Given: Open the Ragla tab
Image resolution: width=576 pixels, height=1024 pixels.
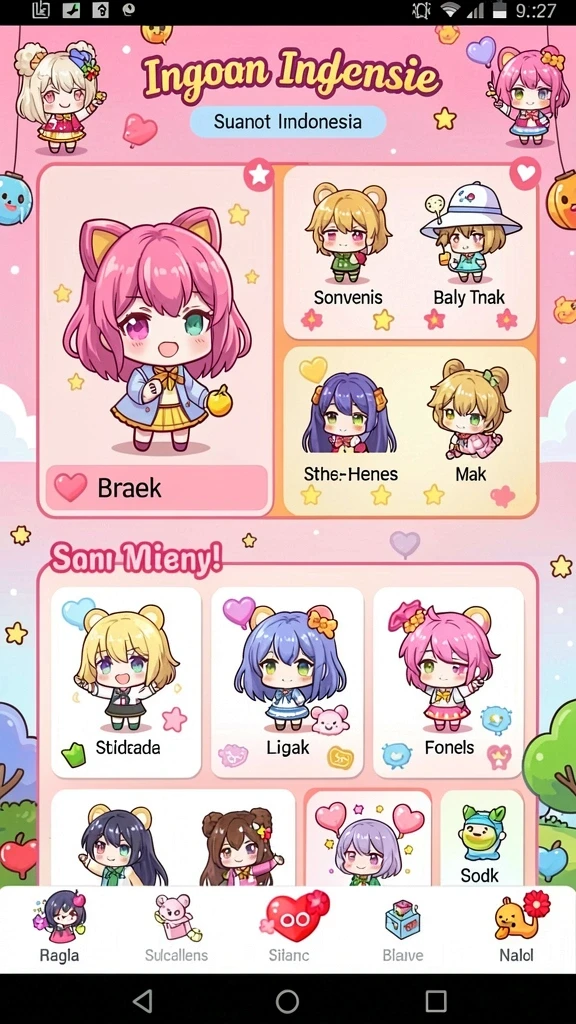Looking at the screenshot, I should tap(59, 927).
